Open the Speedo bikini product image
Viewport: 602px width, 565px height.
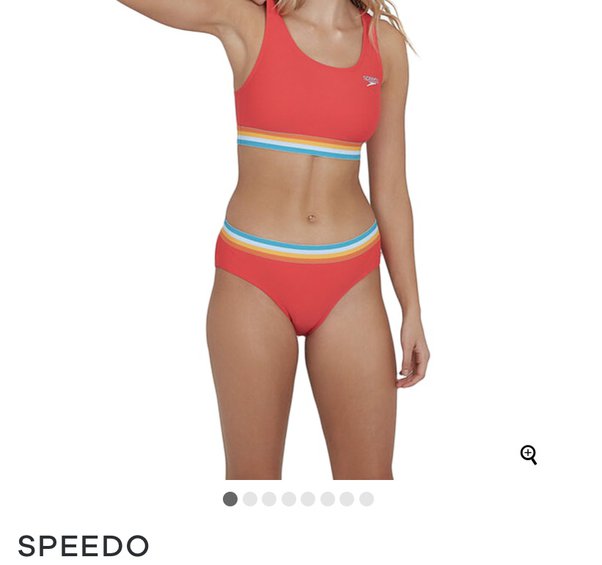click(300, 240)
